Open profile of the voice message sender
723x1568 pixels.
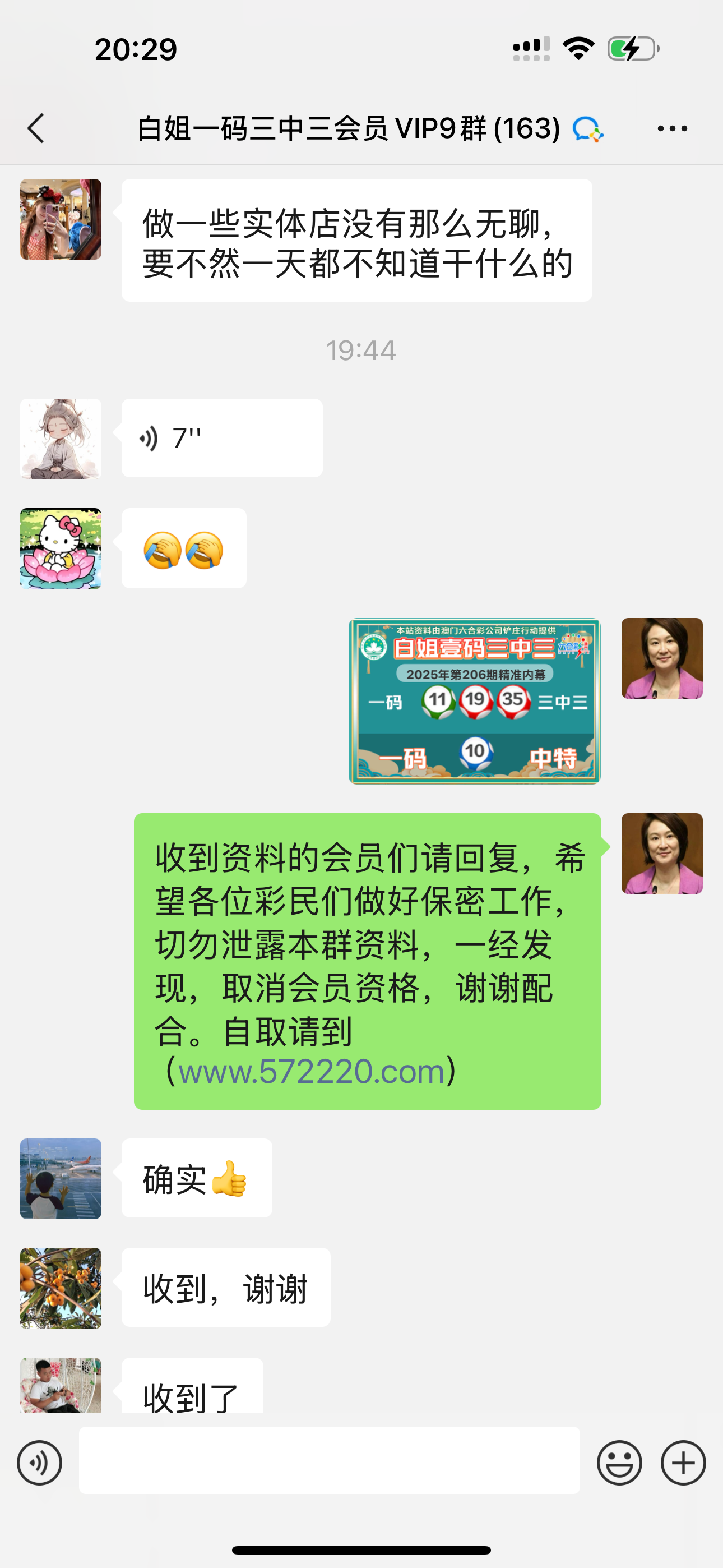click(61, 439)
